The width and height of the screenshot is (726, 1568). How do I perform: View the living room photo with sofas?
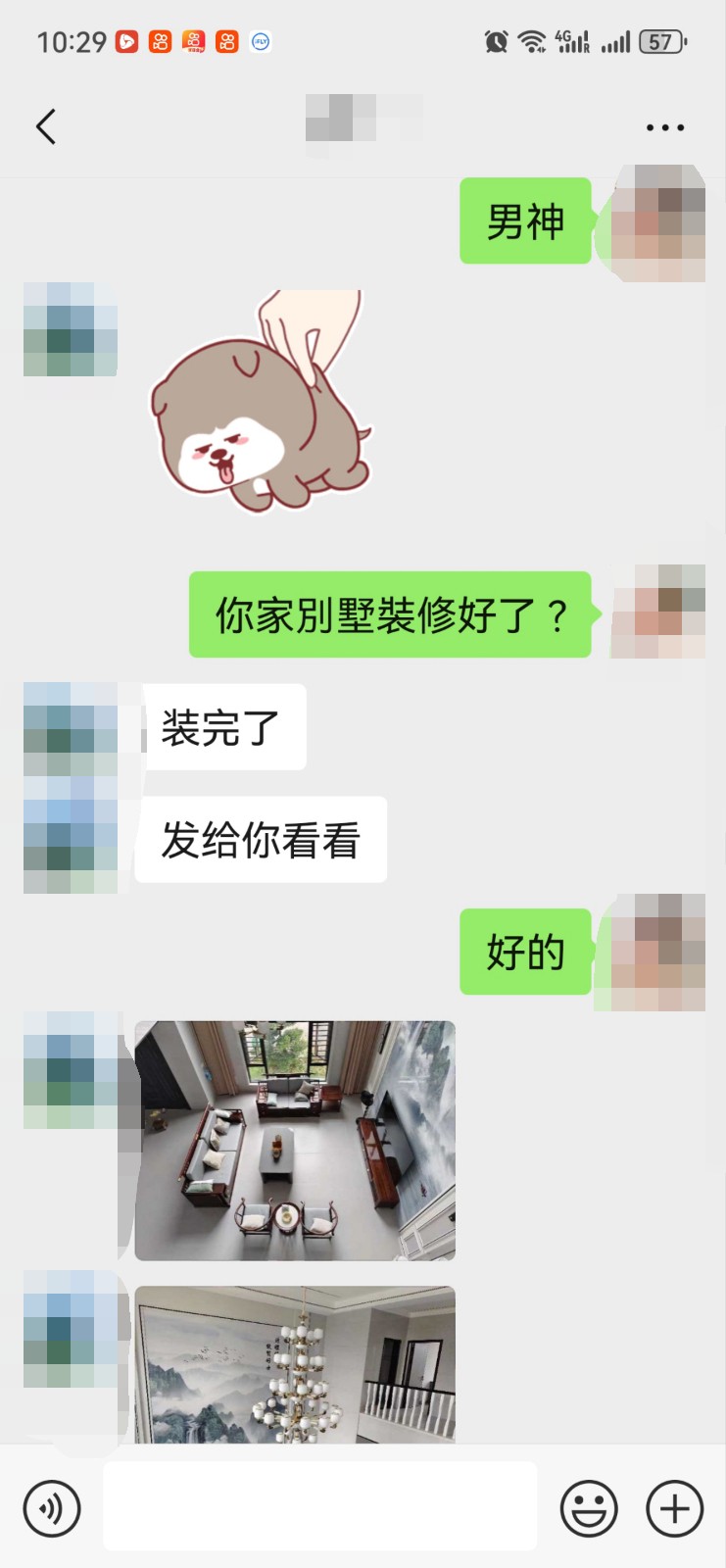click(x=295, y=1141)
